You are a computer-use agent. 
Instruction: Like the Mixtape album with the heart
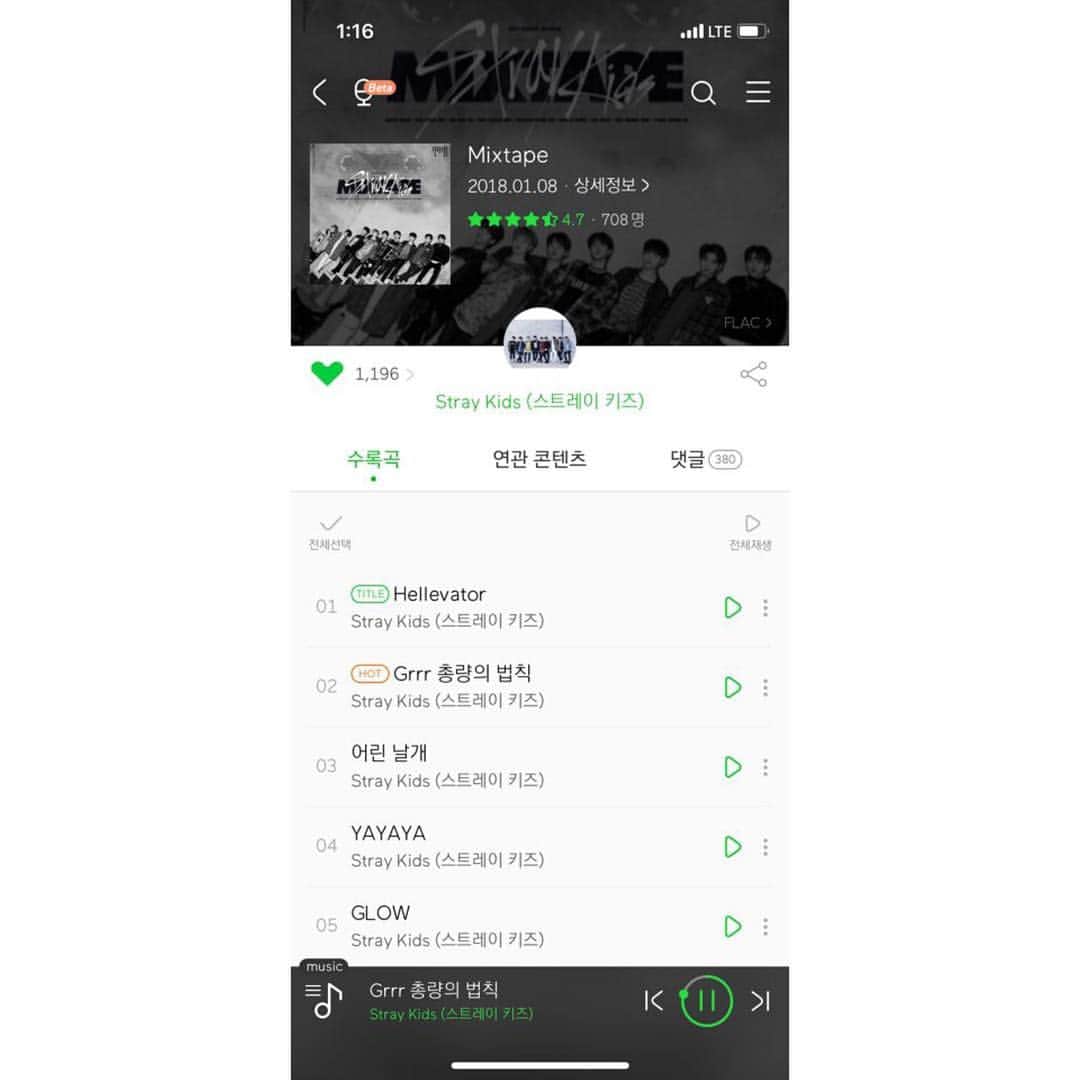pyautogui.click(x=327, y=374)
